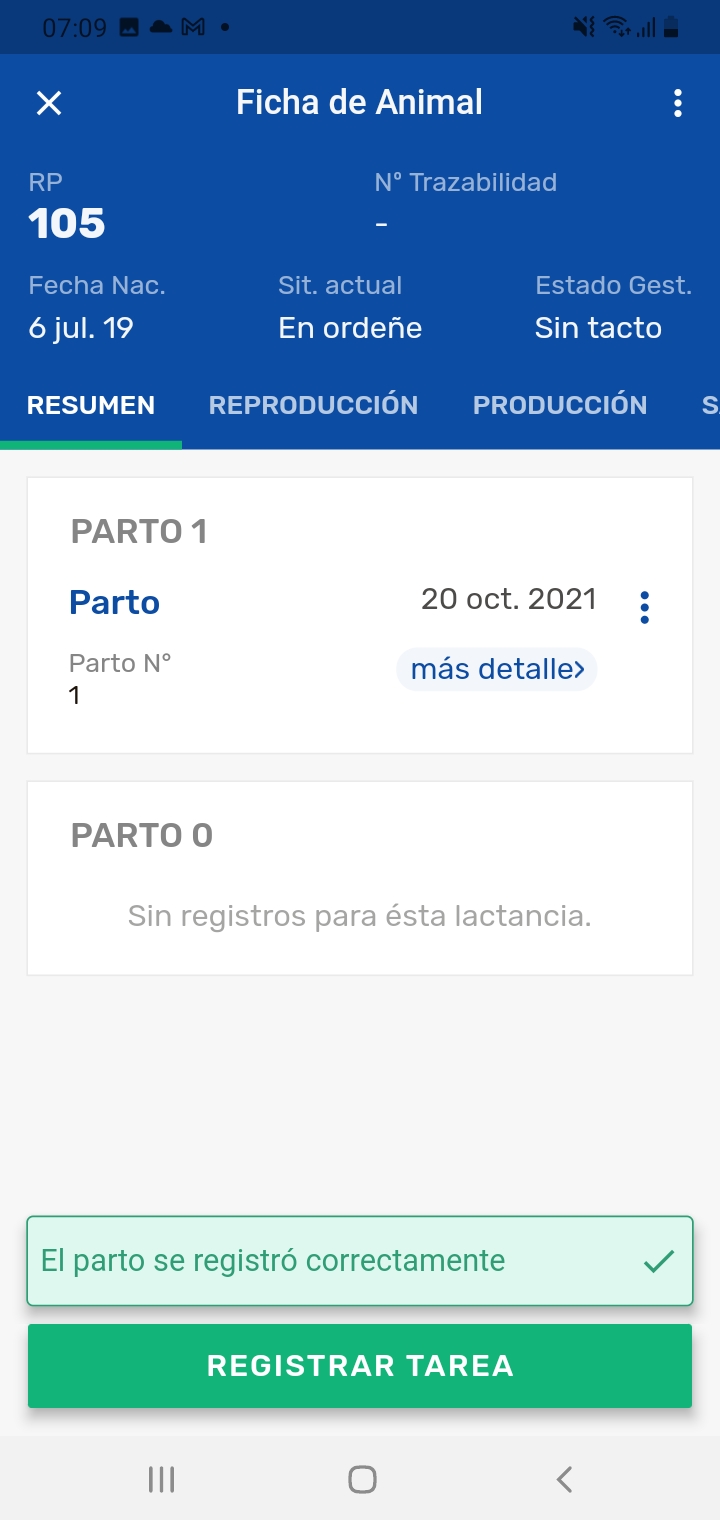The width and height of the screenshot is (720, 1520).
Task: Switch to the Reproducción tab
Action: click(313, 405)
